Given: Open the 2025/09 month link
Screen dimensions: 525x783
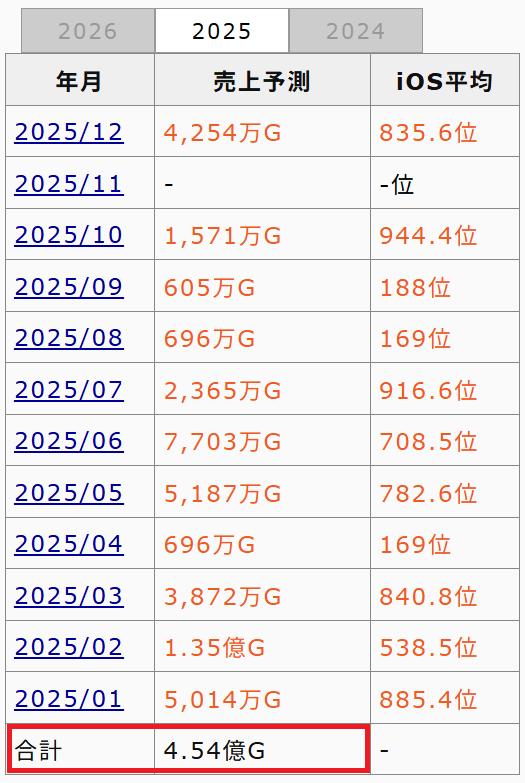Looking at the screenshot, I should point(69,287).
